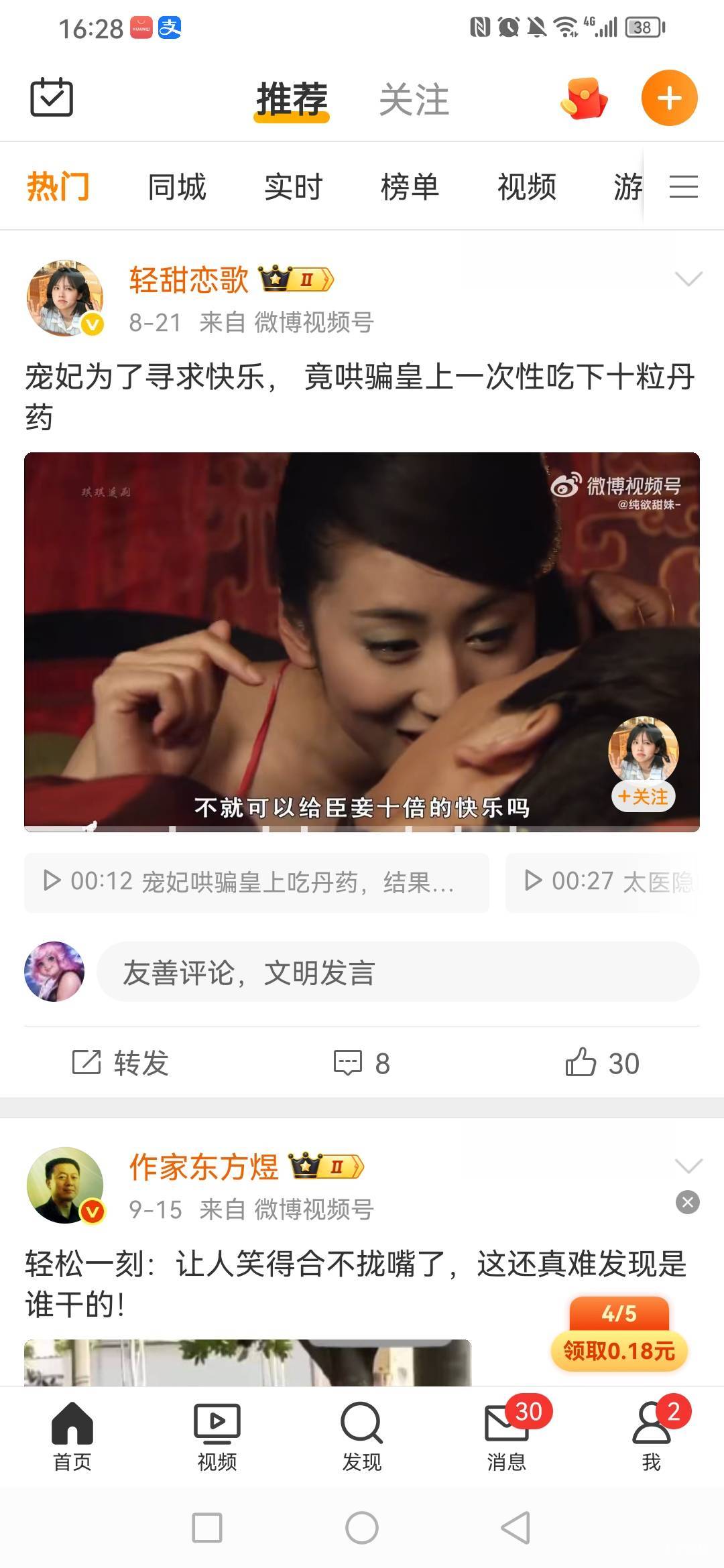724x1568 pixels.
Task: Like 轻甜恋歌's post
Action: (602, 1063)
